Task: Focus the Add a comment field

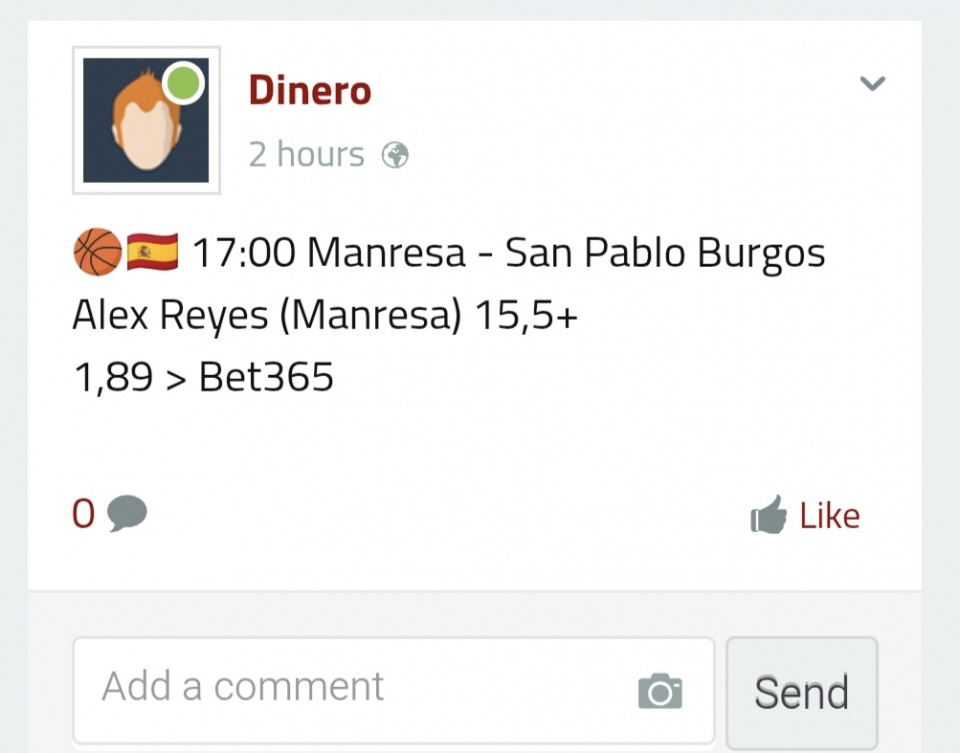Action: coord(350,688)
